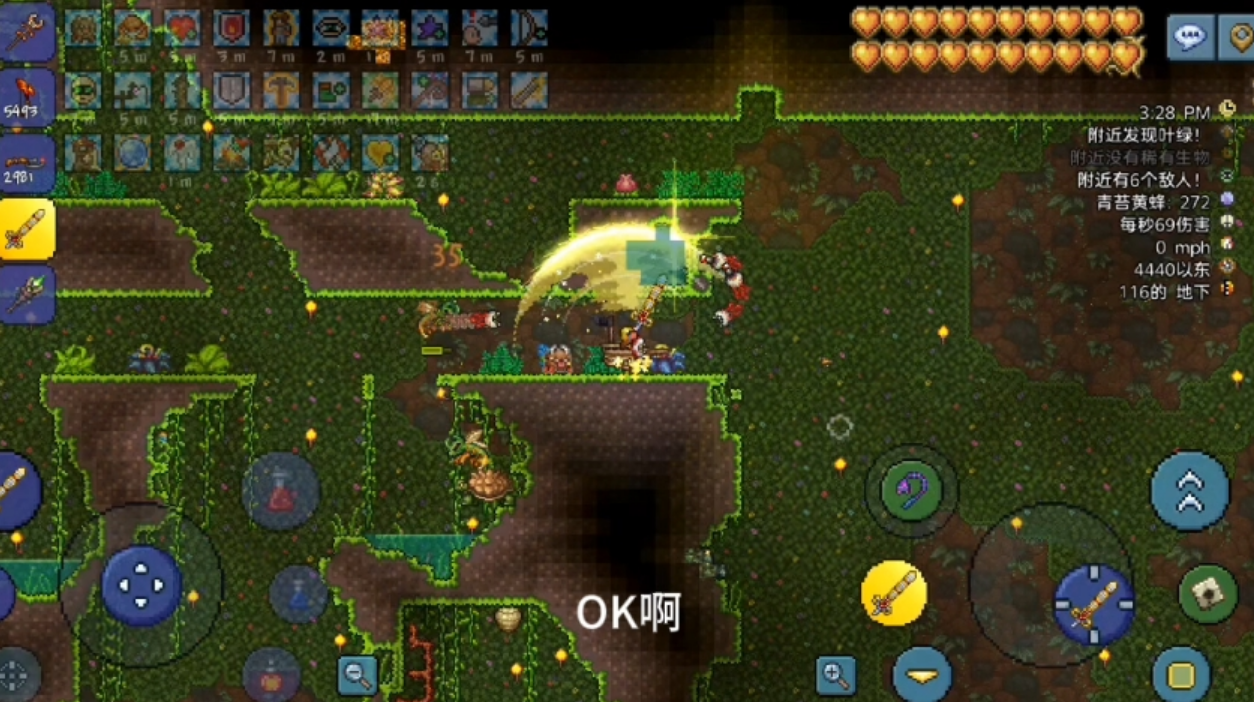Attack with the yellow sword button
Viewport: 1254px width, 702px height.
point(893,593)
